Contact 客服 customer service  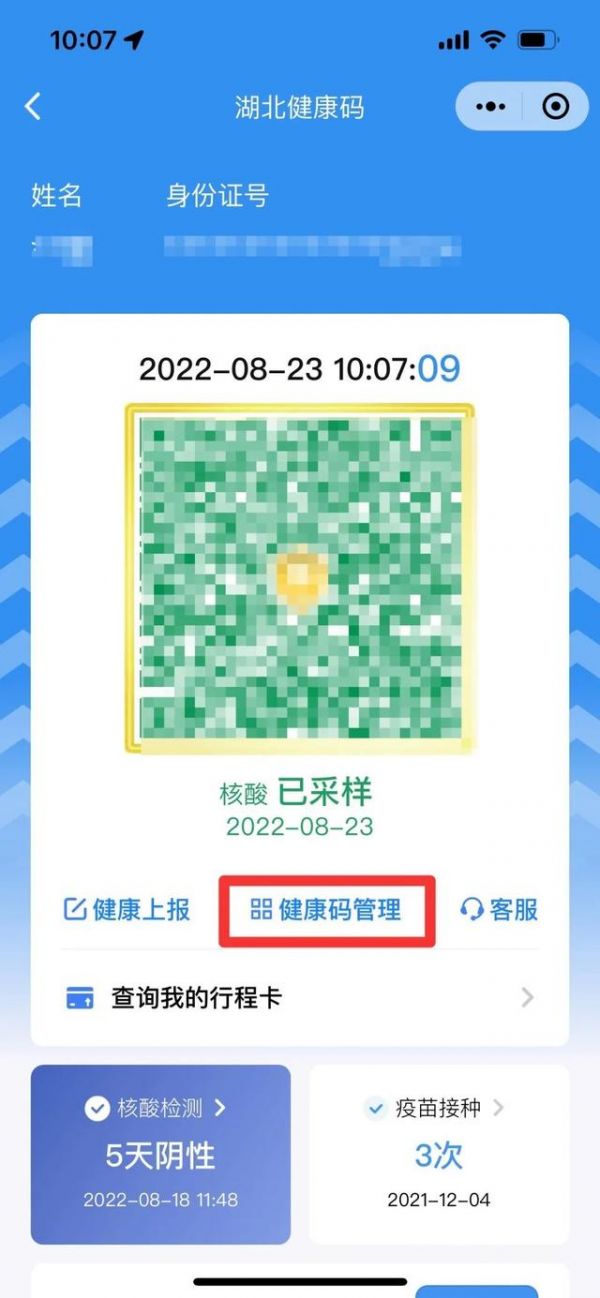(x=499, y=909)
